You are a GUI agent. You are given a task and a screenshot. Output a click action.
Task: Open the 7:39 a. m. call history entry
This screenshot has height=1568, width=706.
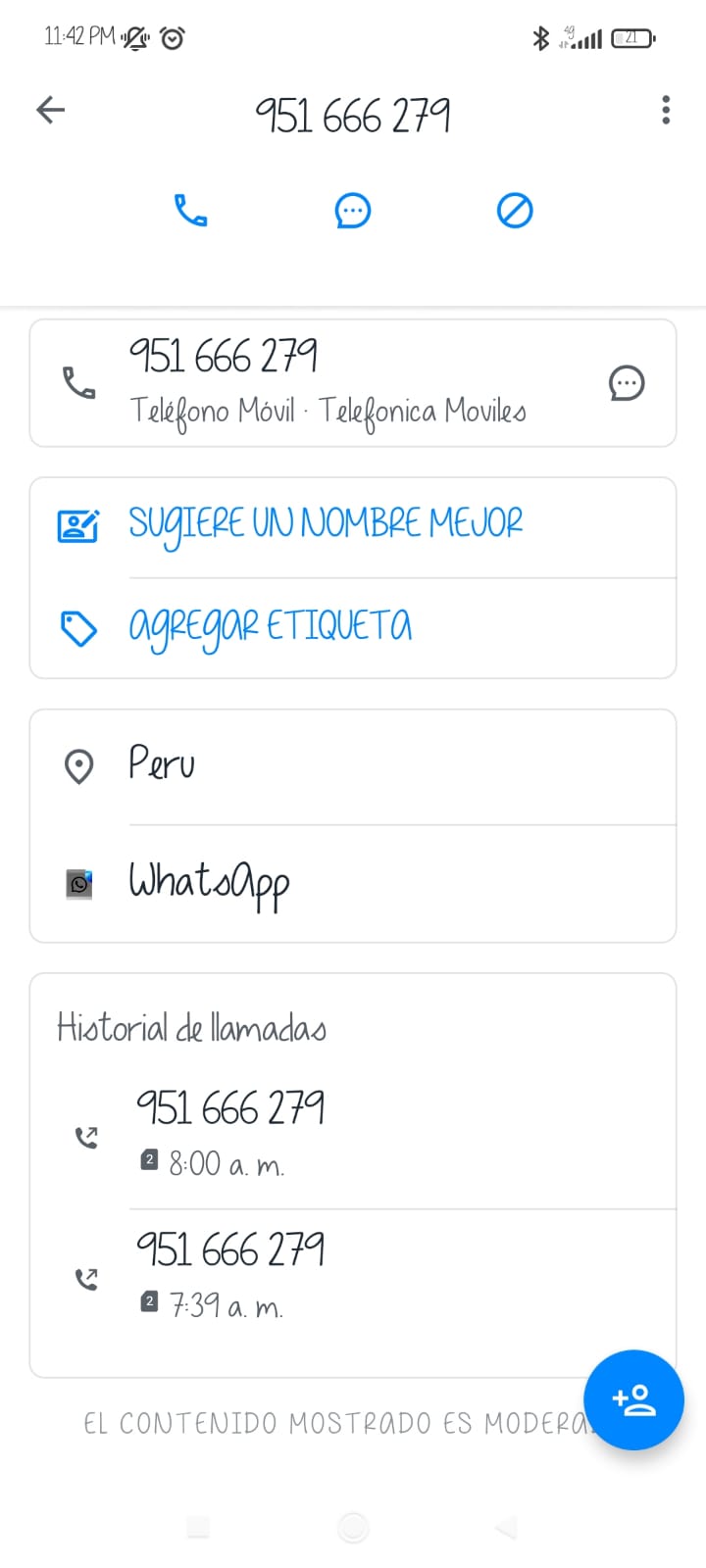tap(353, 1278)
